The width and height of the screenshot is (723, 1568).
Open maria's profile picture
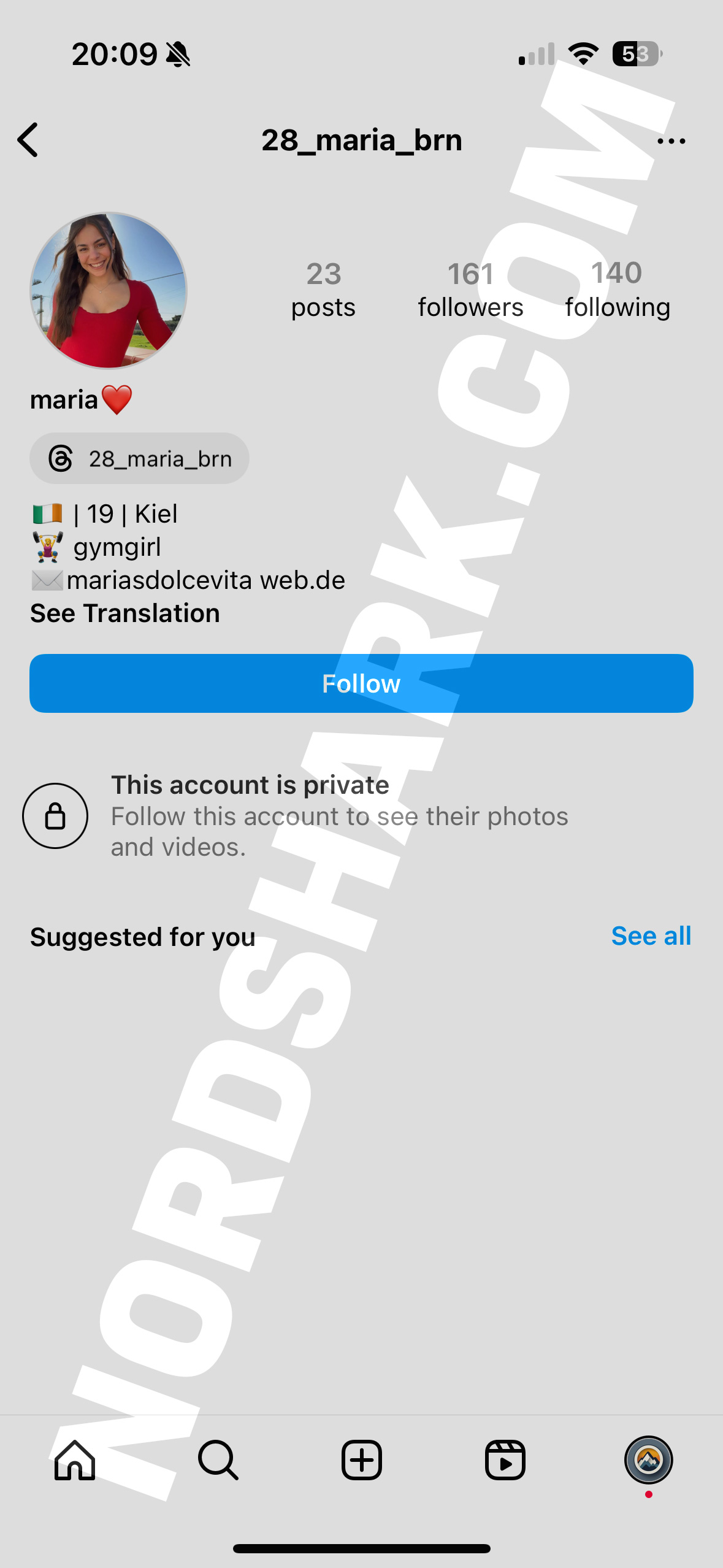tap(109, 290)
